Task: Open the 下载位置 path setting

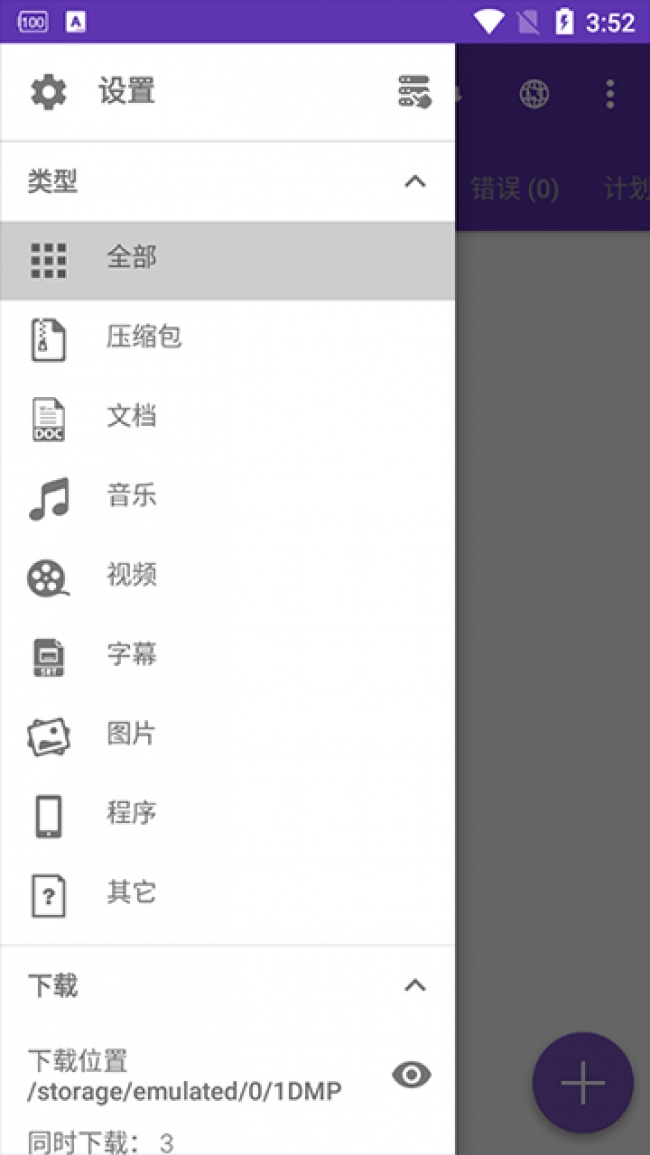Action: coord(185,1075)
